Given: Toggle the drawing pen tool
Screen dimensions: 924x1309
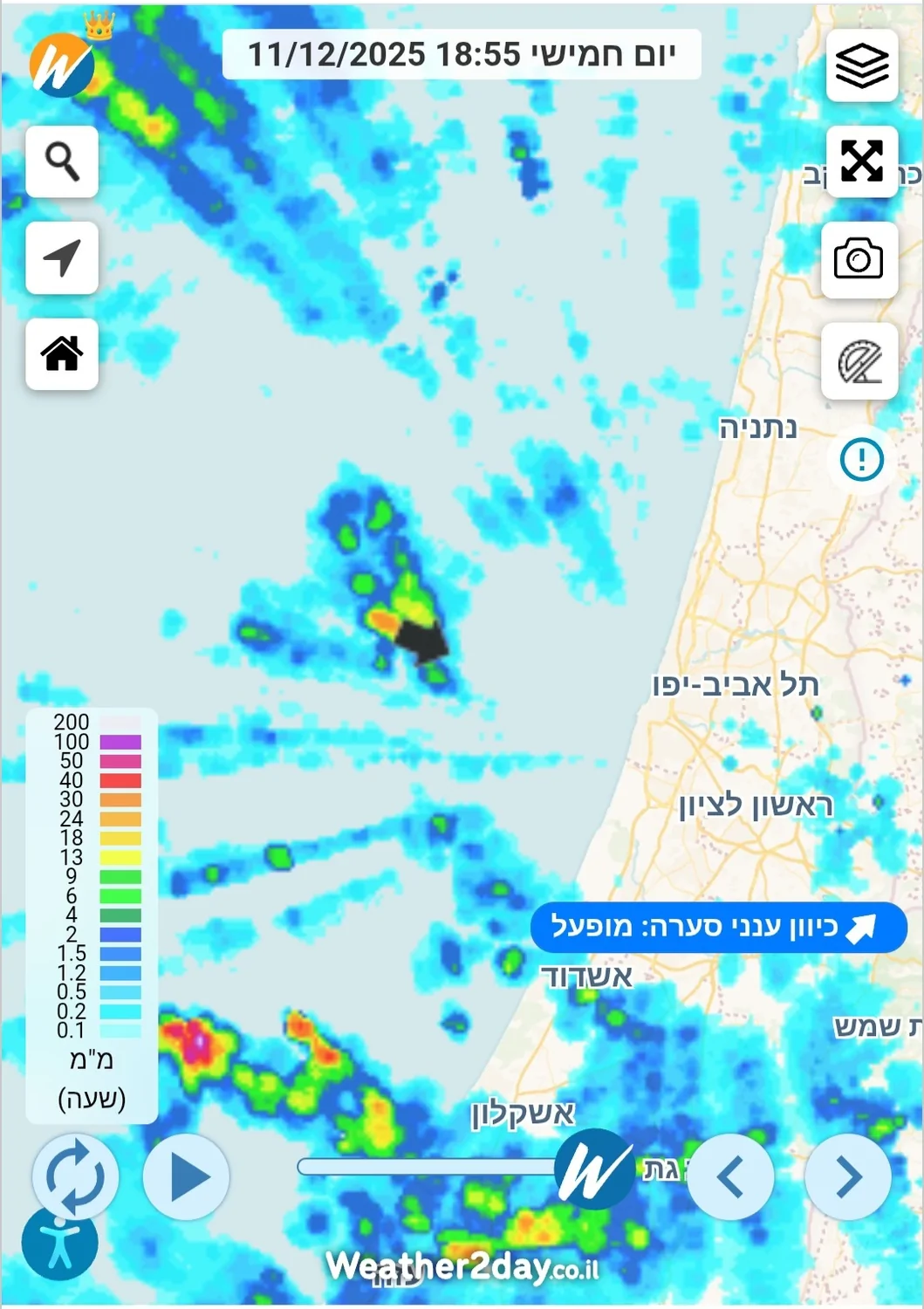Looking at the screenshot, I should 859,361.
